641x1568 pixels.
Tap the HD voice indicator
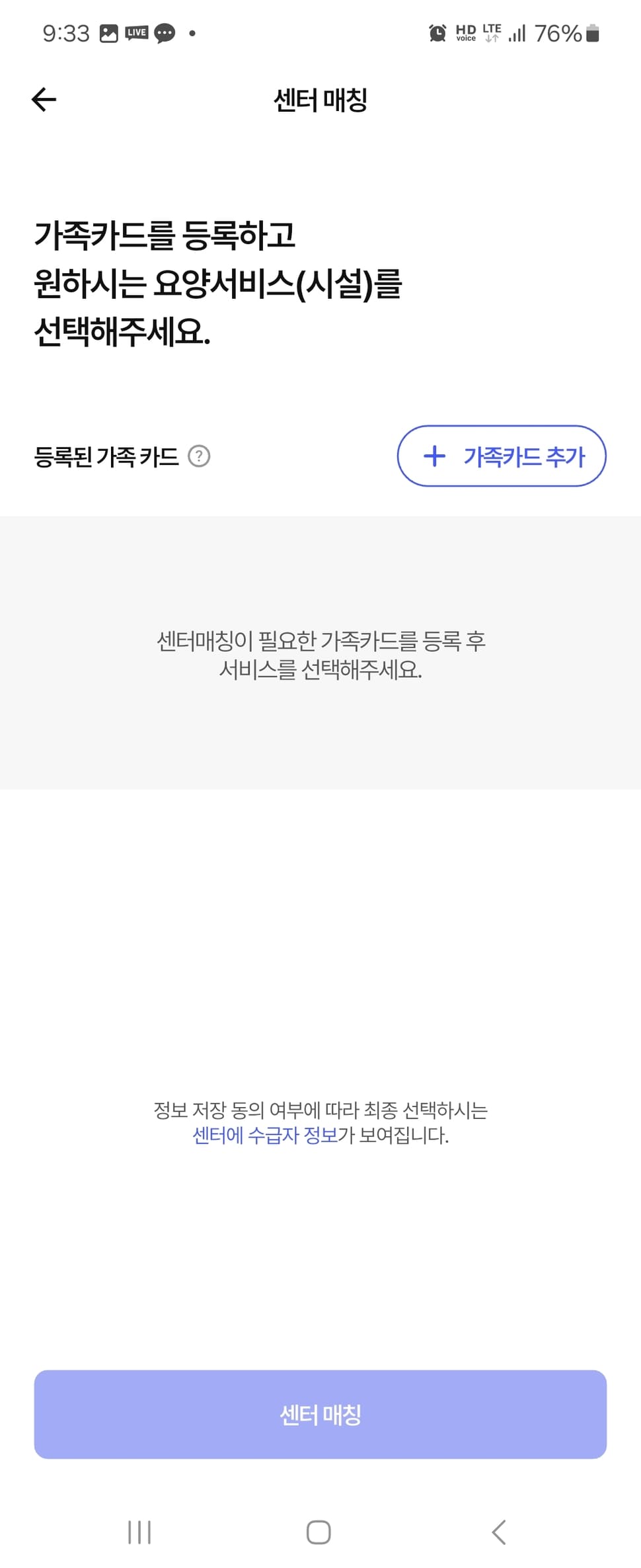pos(465,32)
